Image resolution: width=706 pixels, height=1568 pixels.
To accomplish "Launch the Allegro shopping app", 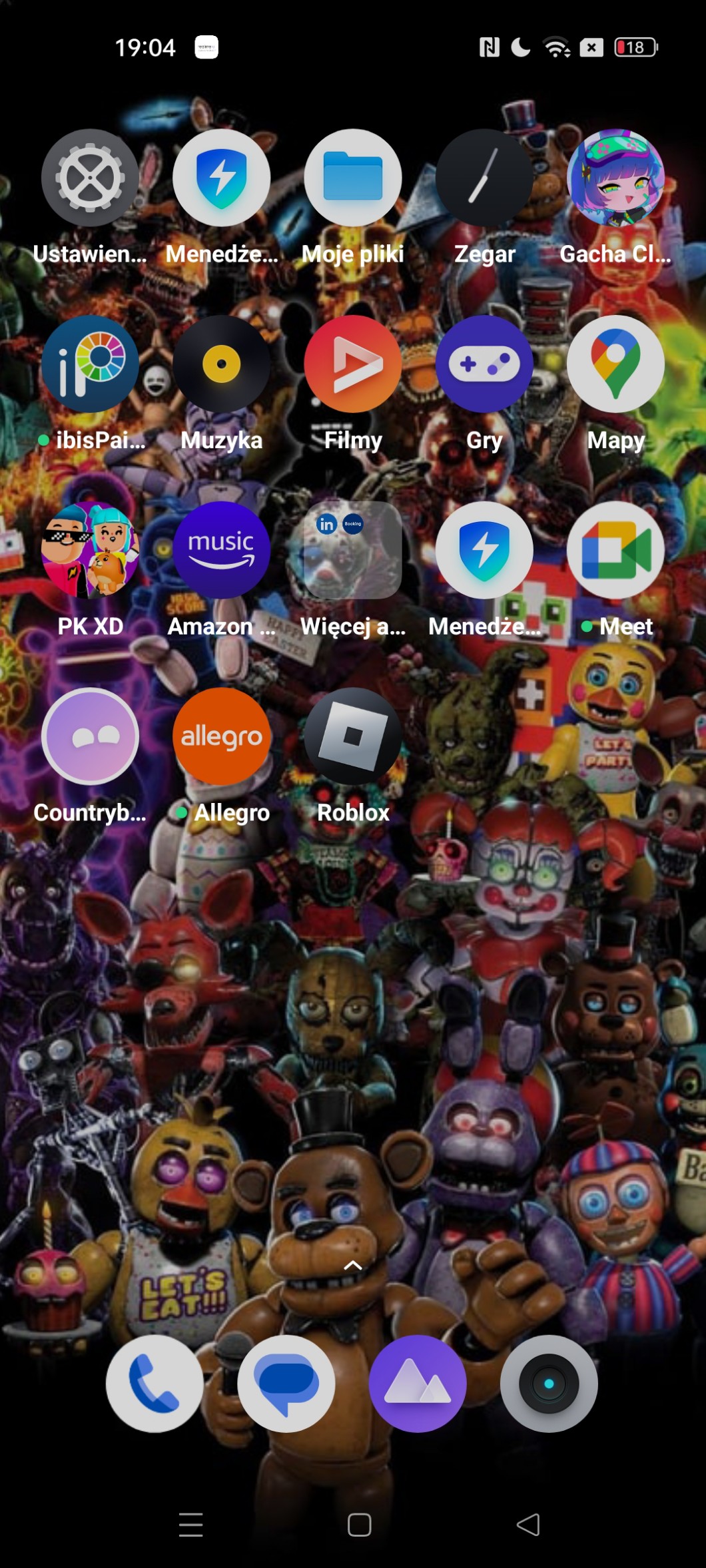I will click(221, 736).
